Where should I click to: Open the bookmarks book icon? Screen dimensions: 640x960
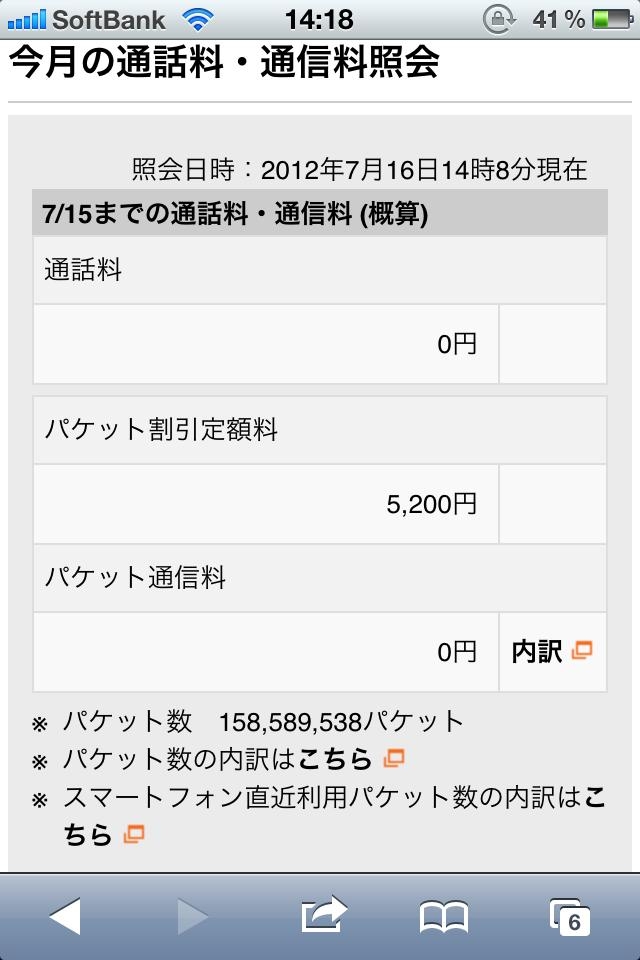point(443,915)
